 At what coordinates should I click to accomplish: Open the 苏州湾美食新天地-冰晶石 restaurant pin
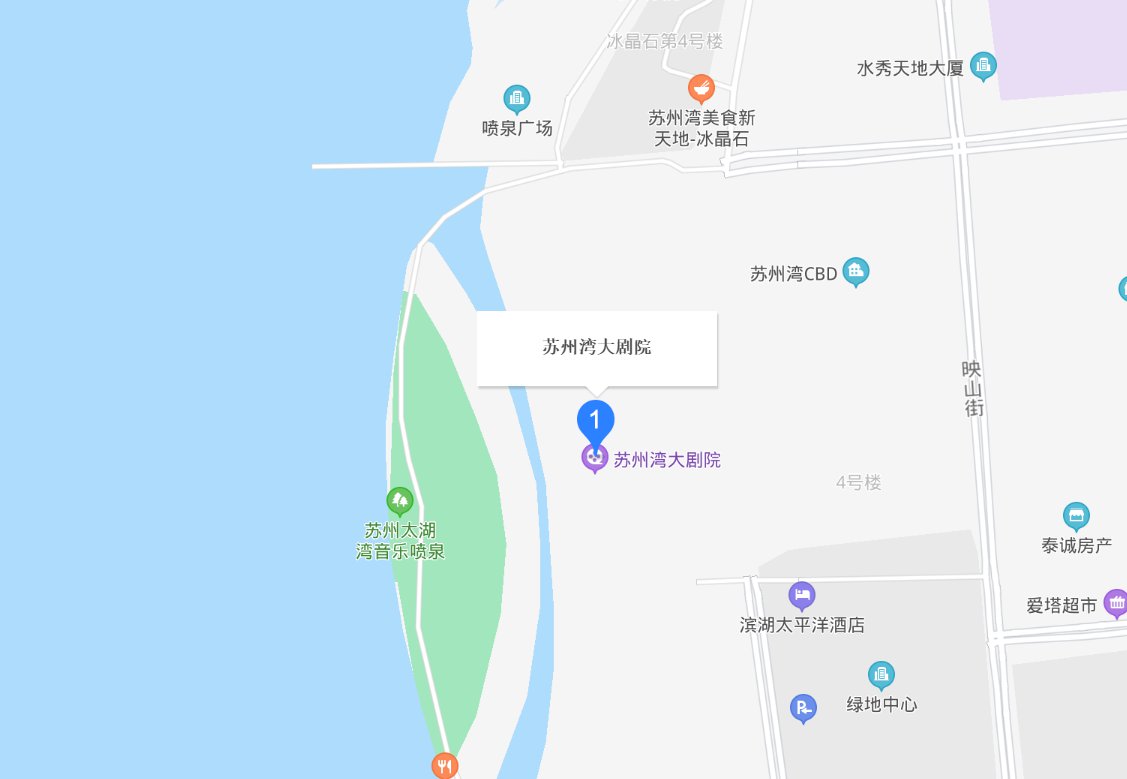(702, 88)
